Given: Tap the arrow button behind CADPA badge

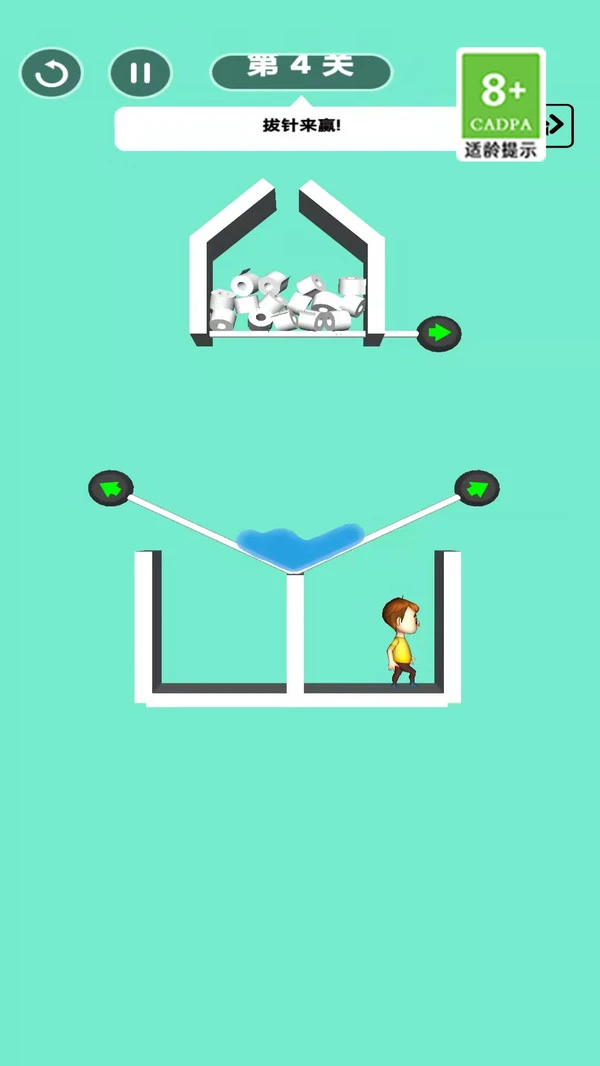Looking at the screenshot, I should (x=560, y=126).
